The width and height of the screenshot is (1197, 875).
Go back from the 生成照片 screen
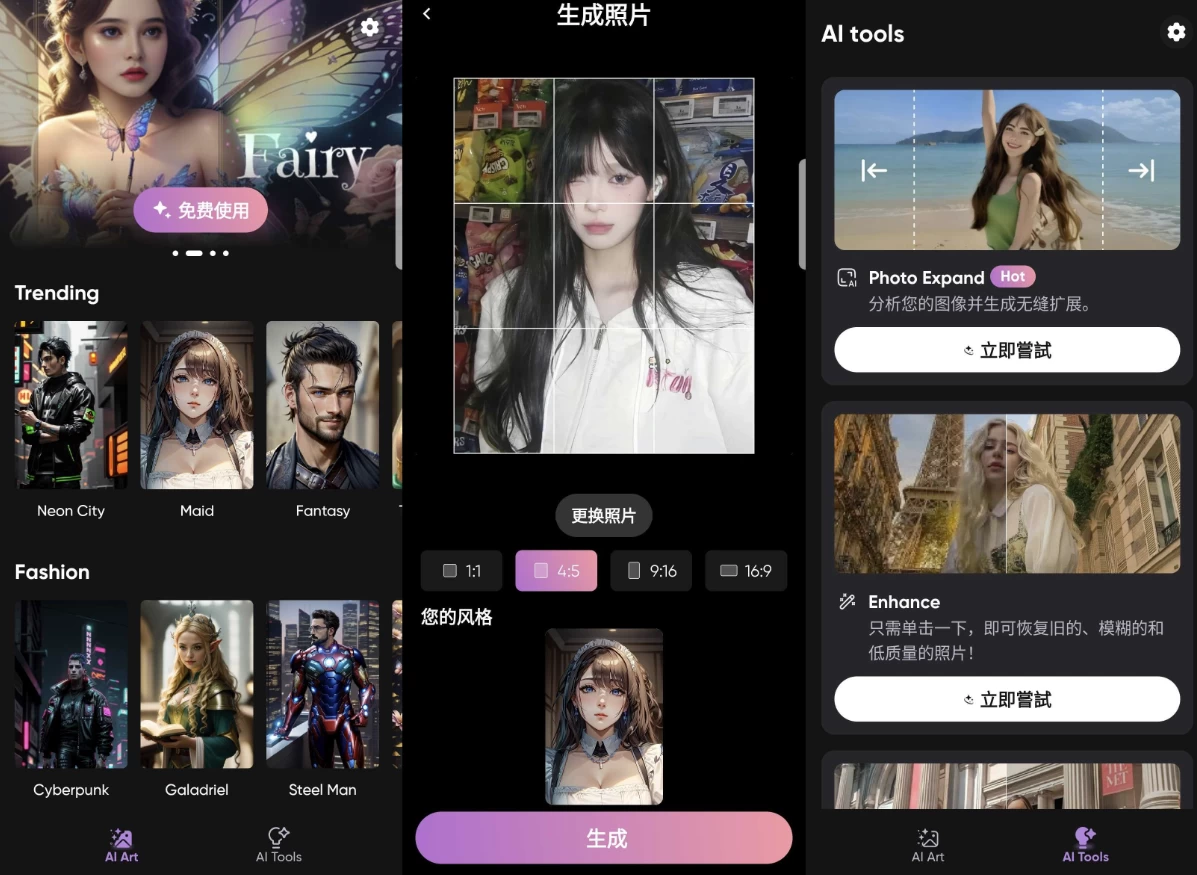[x=427, y=14]
